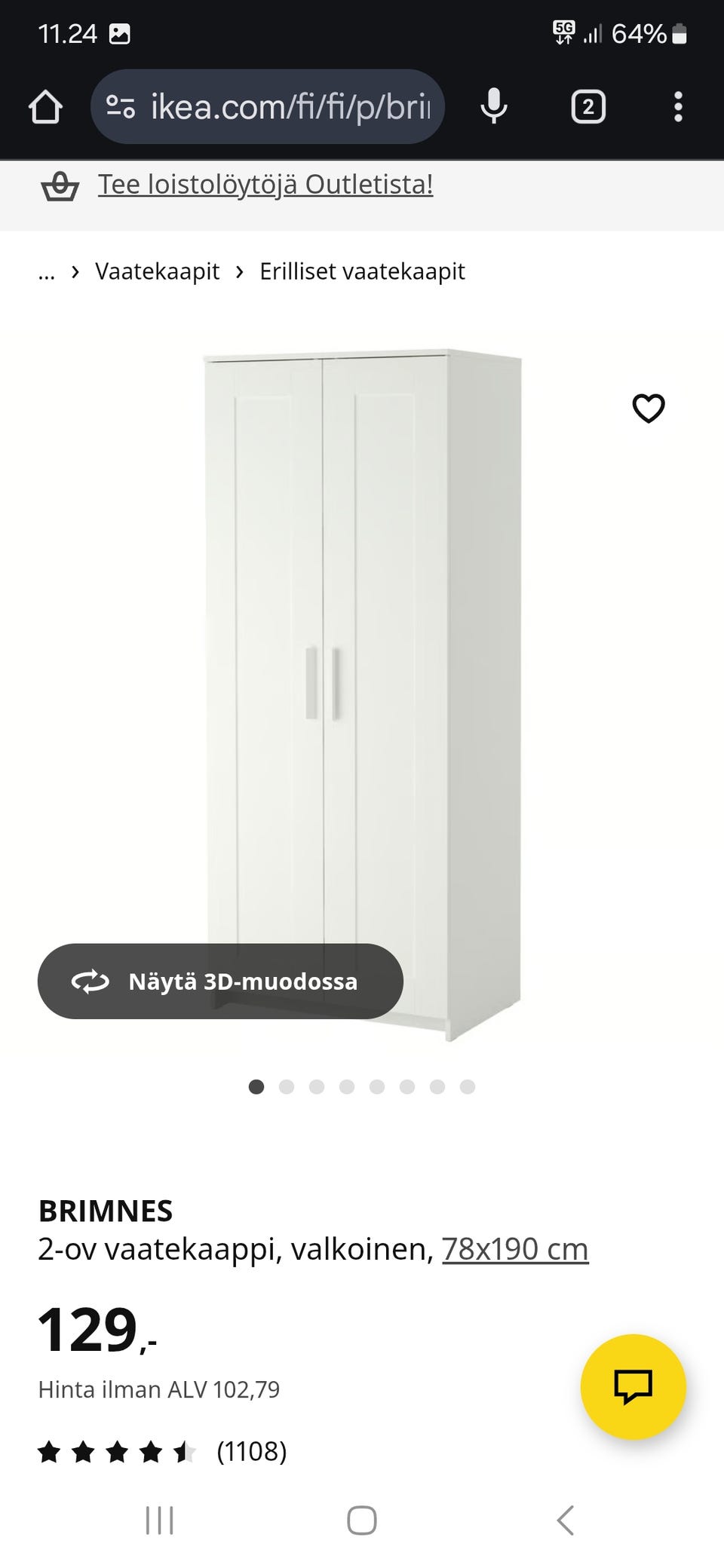This screenshot has width=724, height=1568.
Task: Tap the home icon next to the address bar
Action: 45,106
